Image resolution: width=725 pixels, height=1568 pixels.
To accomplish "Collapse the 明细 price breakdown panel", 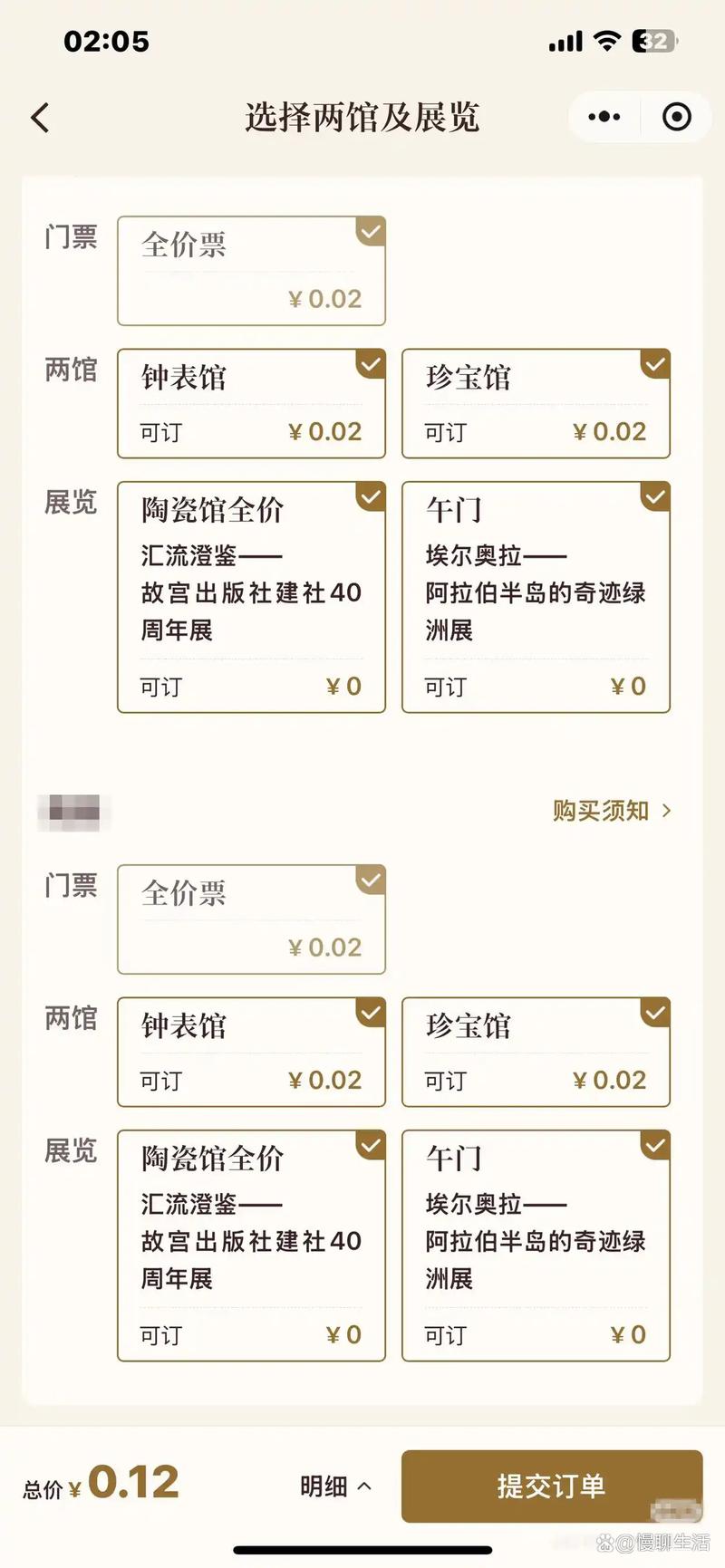I will (335, 1486).
